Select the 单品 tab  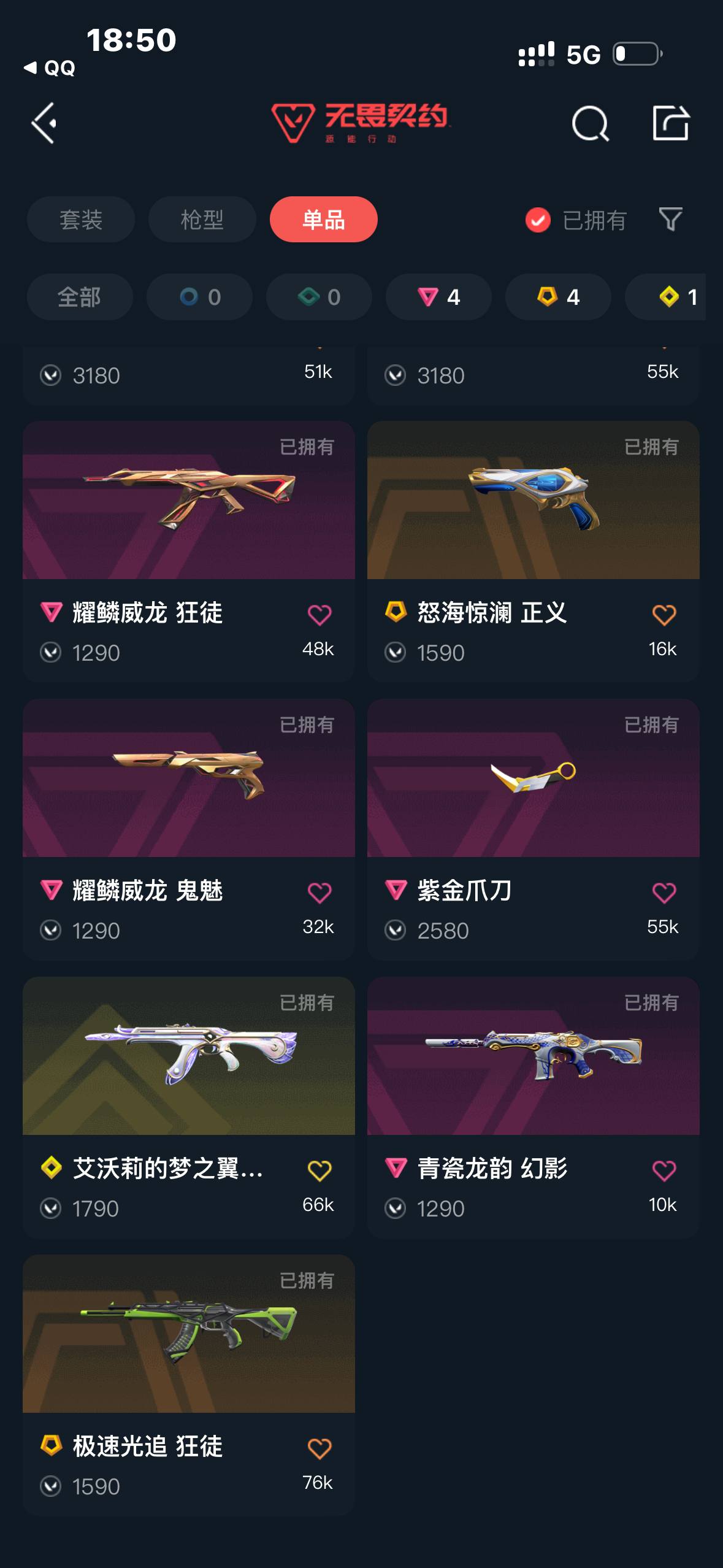pyautogui.click(x=323, y=219)
